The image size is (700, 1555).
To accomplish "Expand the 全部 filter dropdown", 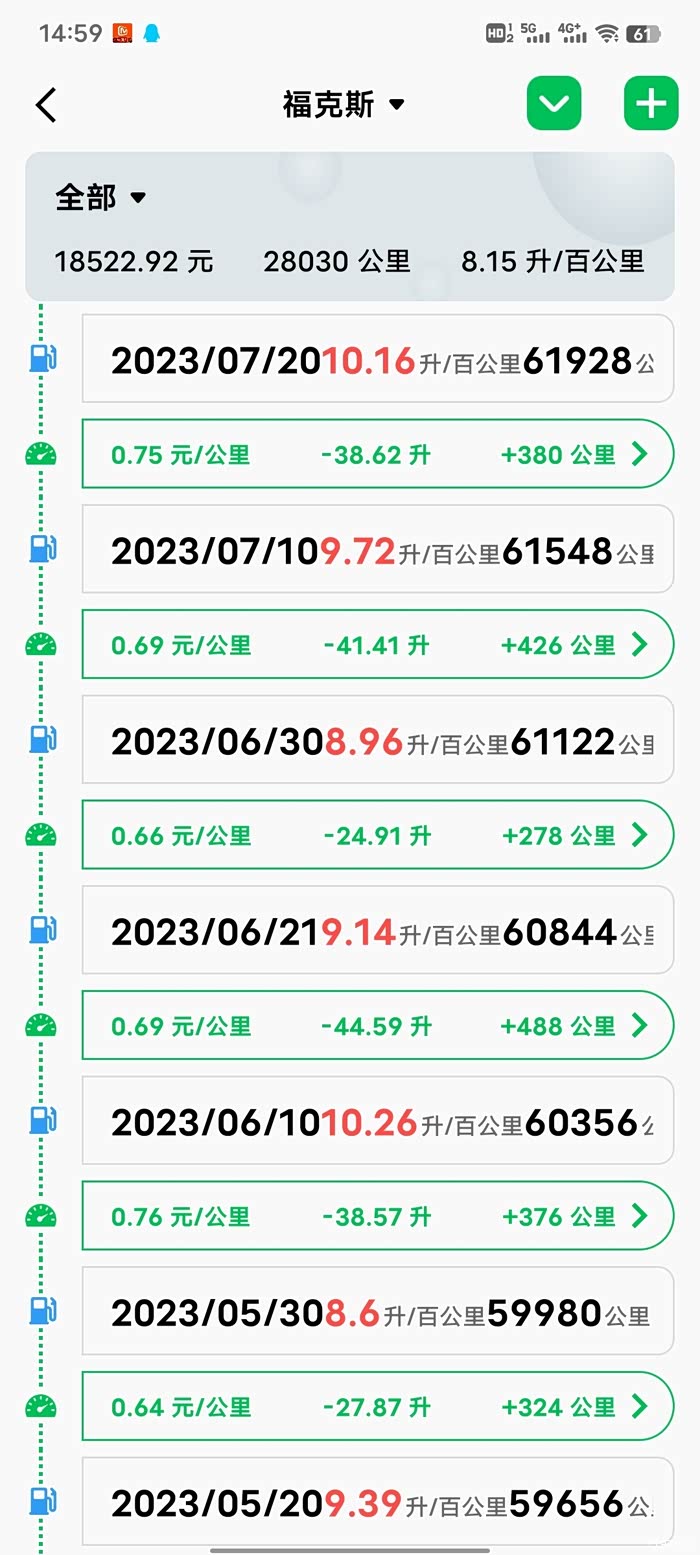I will [x=101, y=197].
